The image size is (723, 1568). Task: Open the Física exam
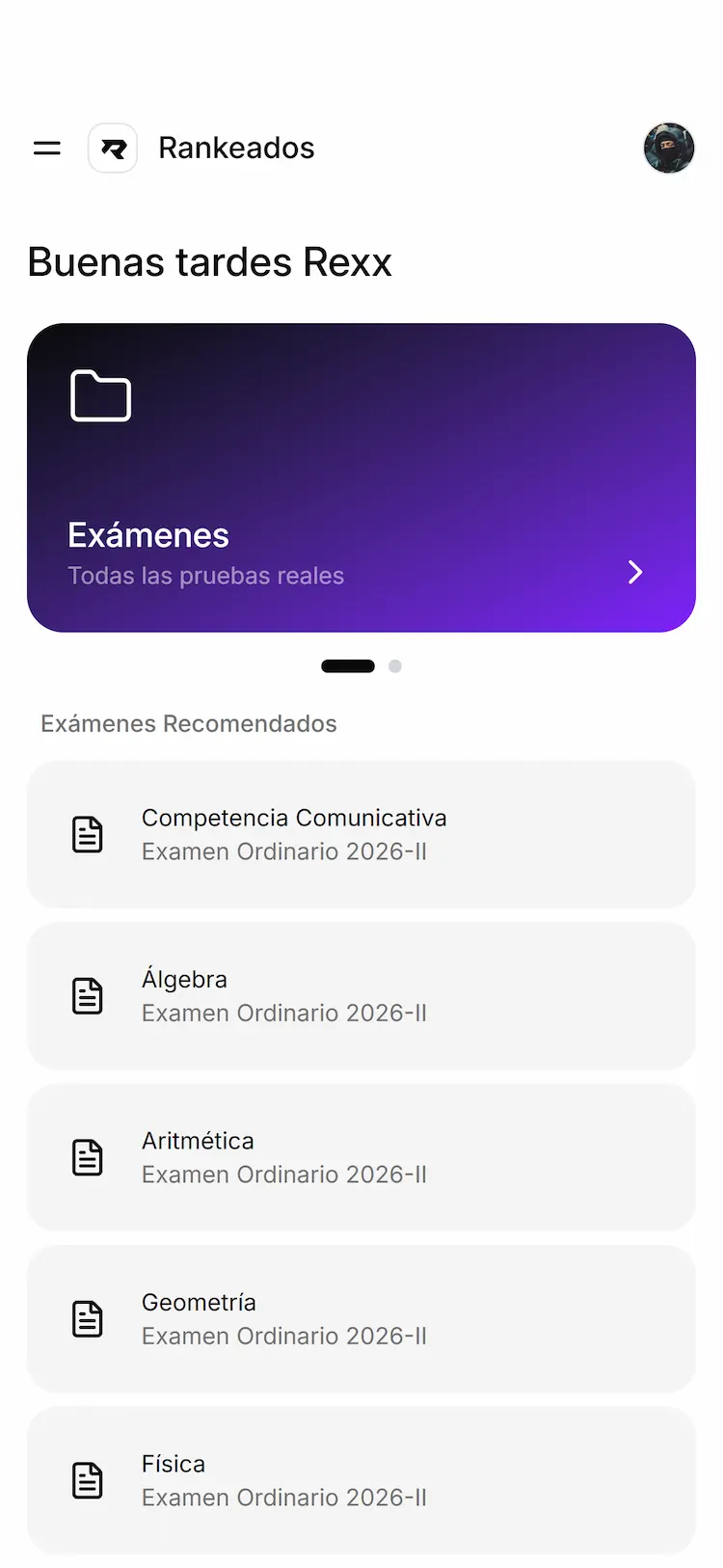tap(361, 1480)
